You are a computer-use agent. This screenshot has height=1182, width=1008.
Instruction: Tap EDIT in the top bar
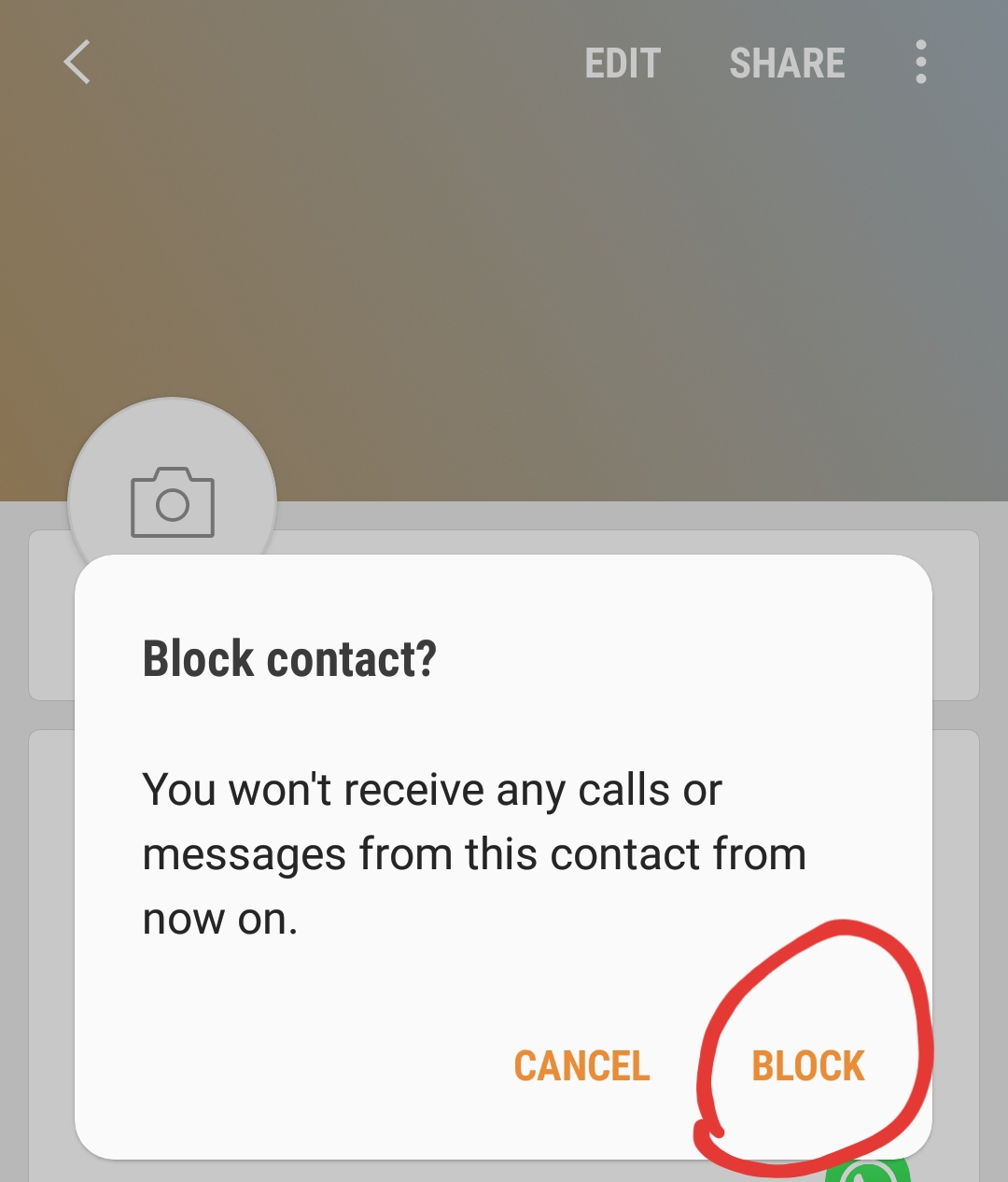click(623, 63)
